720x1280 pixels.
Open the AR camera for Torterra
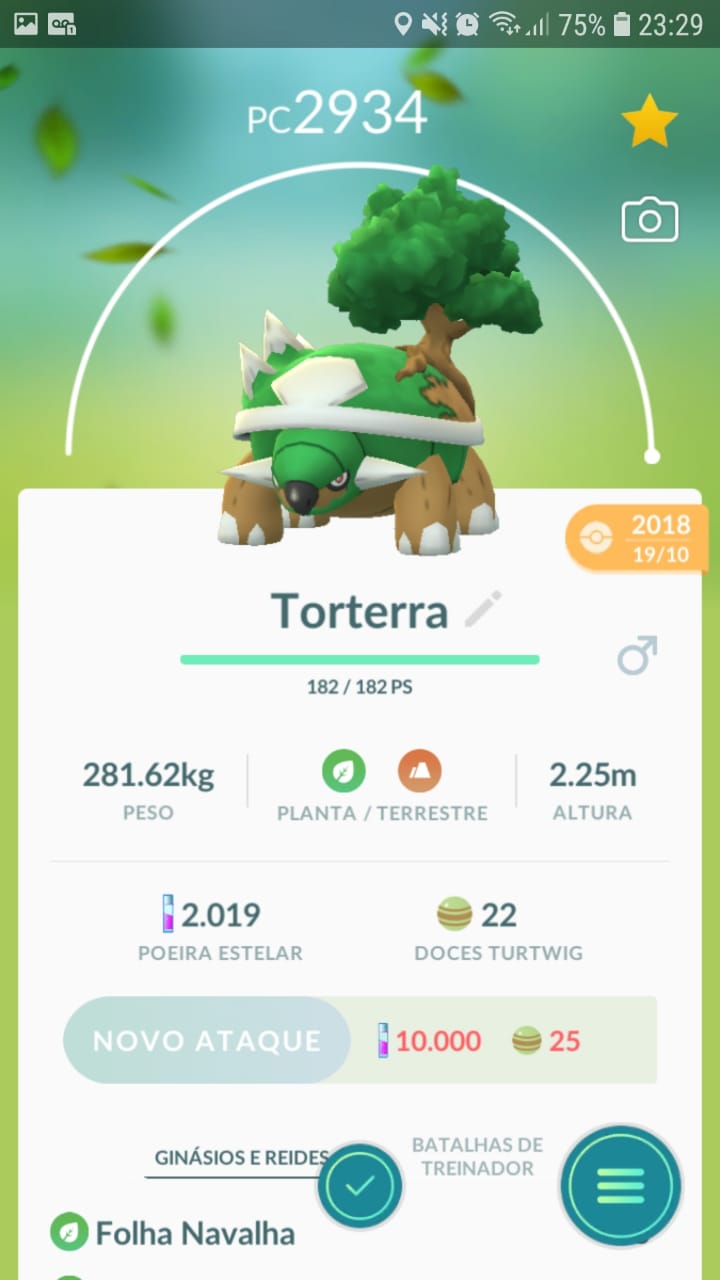coord(649,220)
